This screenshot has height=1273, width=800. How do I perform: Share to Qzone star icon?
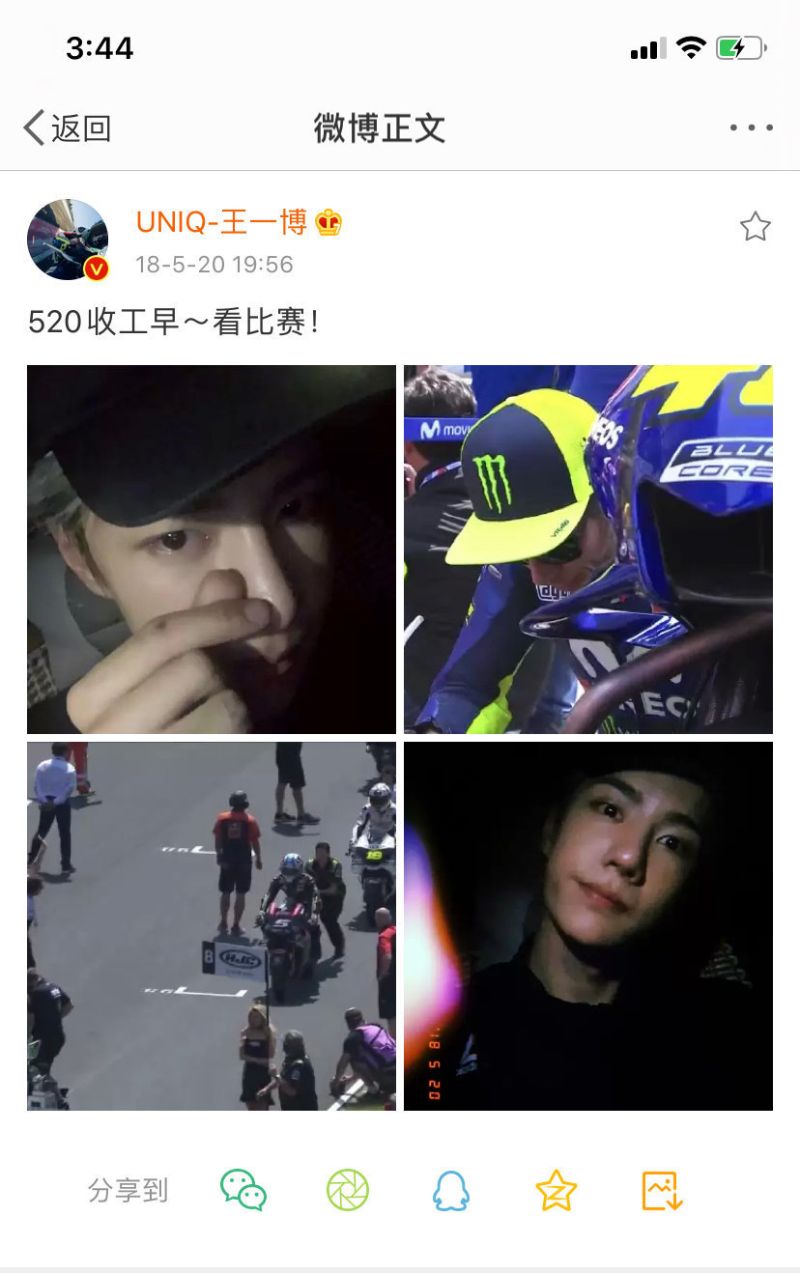tap(556, 1190)
